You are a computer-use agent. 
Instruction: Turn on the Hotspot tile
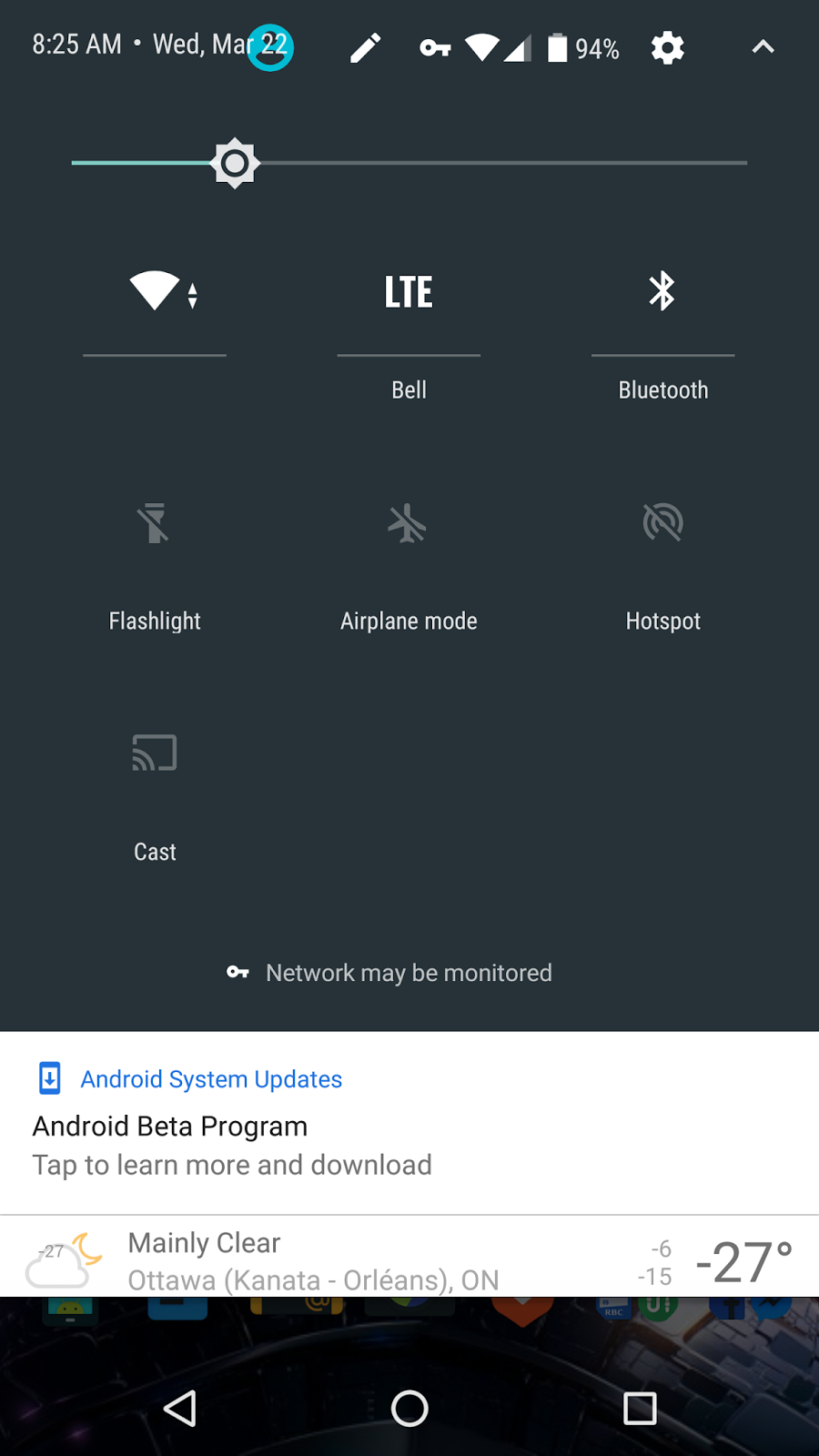(662, 566)
